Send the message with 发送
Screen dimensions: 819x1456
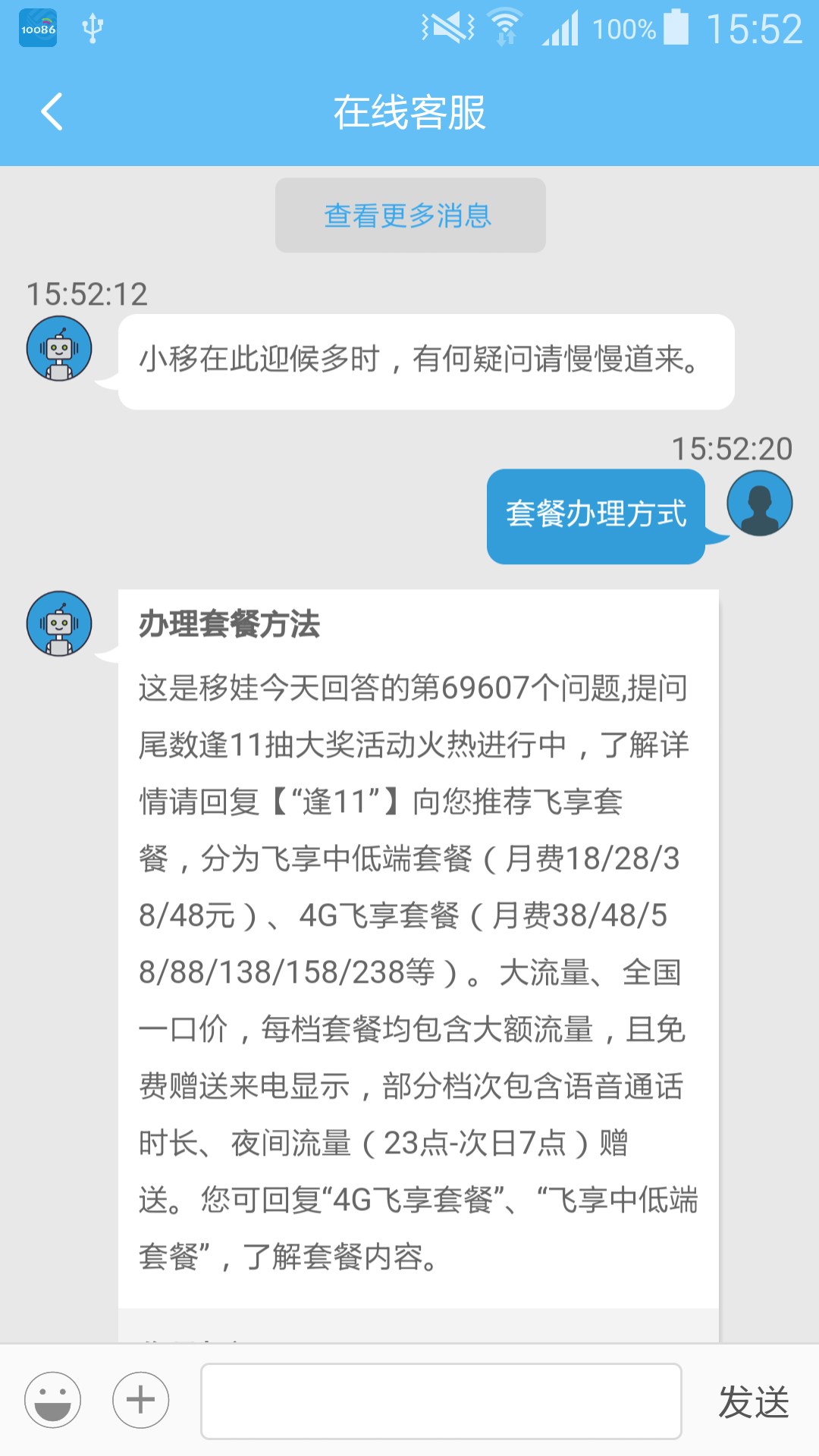tap(753, 1401)
